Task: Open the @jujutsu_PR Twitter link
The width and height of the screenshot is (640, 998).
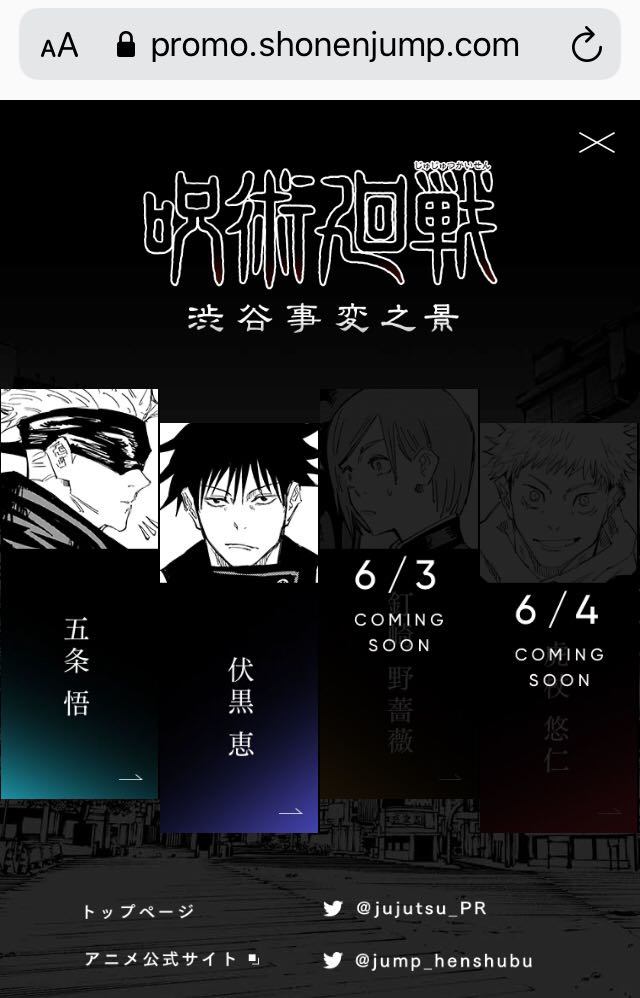Action: point(405,908)
